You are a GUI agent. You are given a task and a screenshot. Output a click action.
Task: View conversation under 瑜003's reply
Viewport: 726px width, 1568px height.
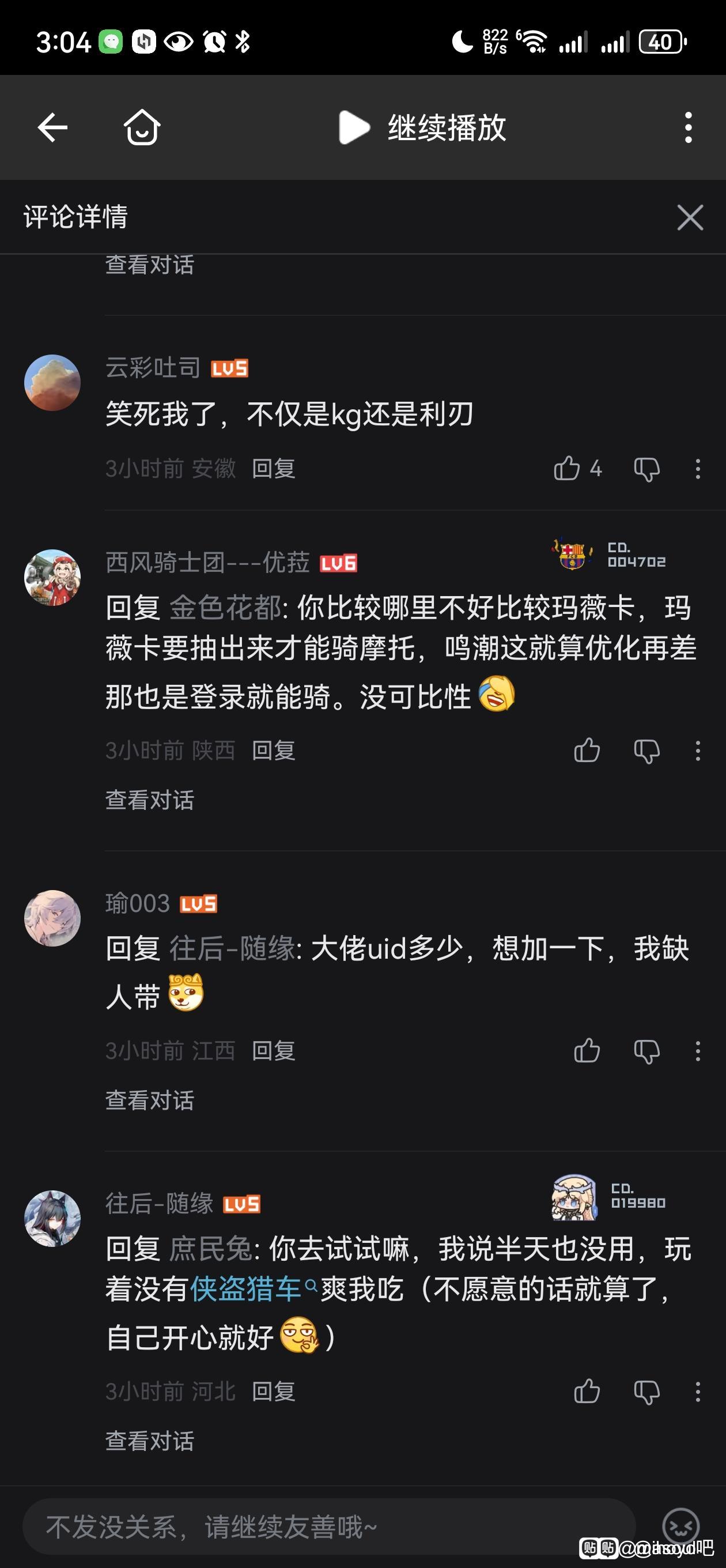[150, 1100]
